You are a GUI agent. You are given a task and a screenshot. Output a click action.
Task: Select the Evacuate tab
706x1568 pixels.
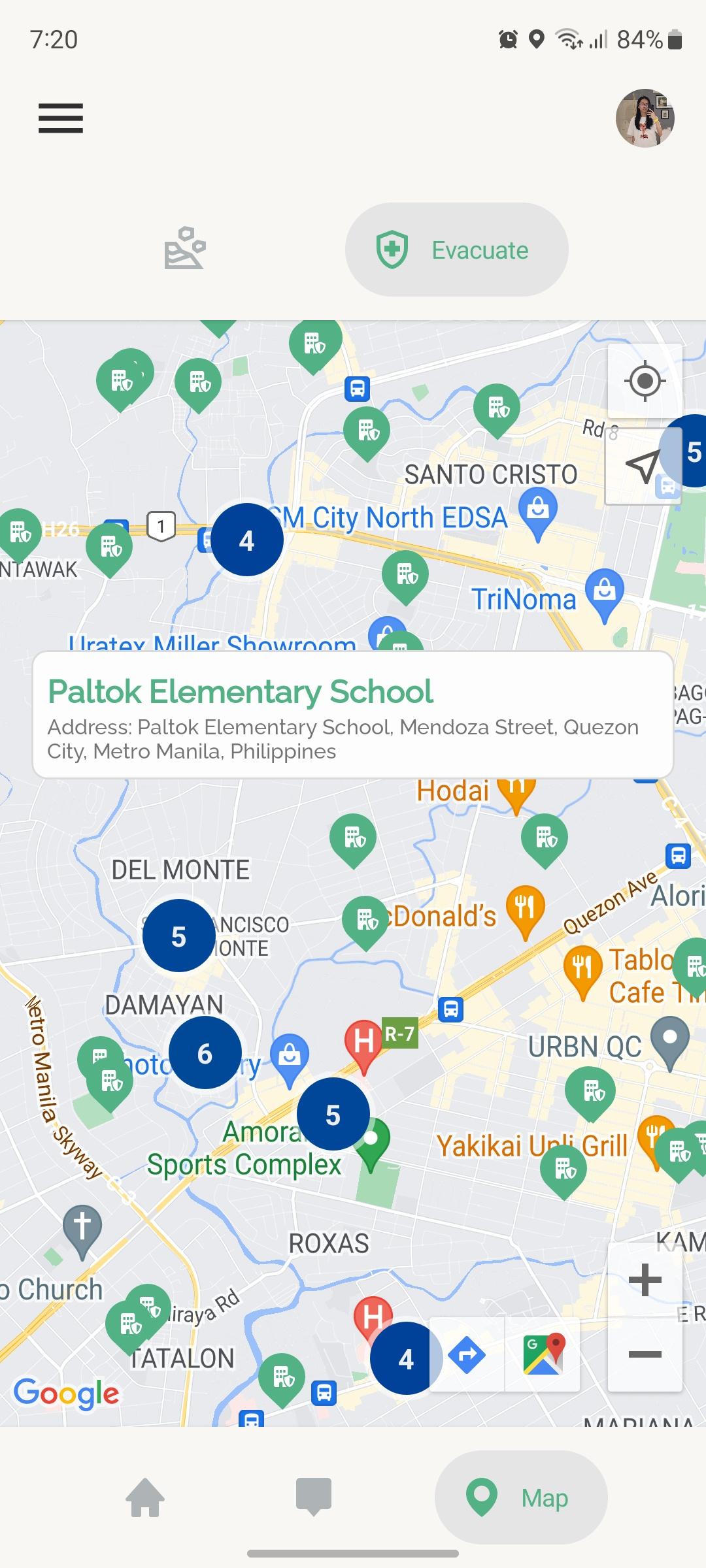(x=456, y=250)
